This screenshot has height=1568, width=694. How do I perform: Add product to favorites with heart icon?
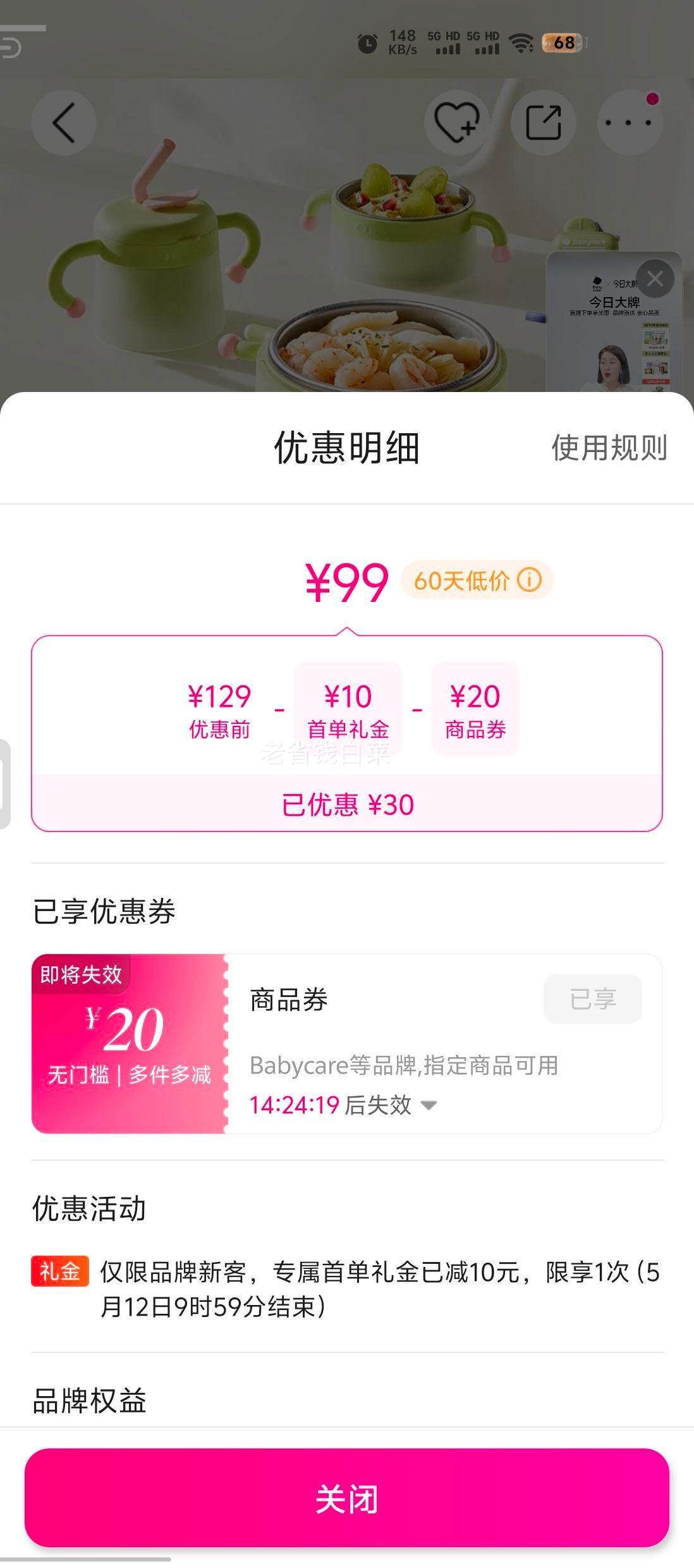(456, 122)
